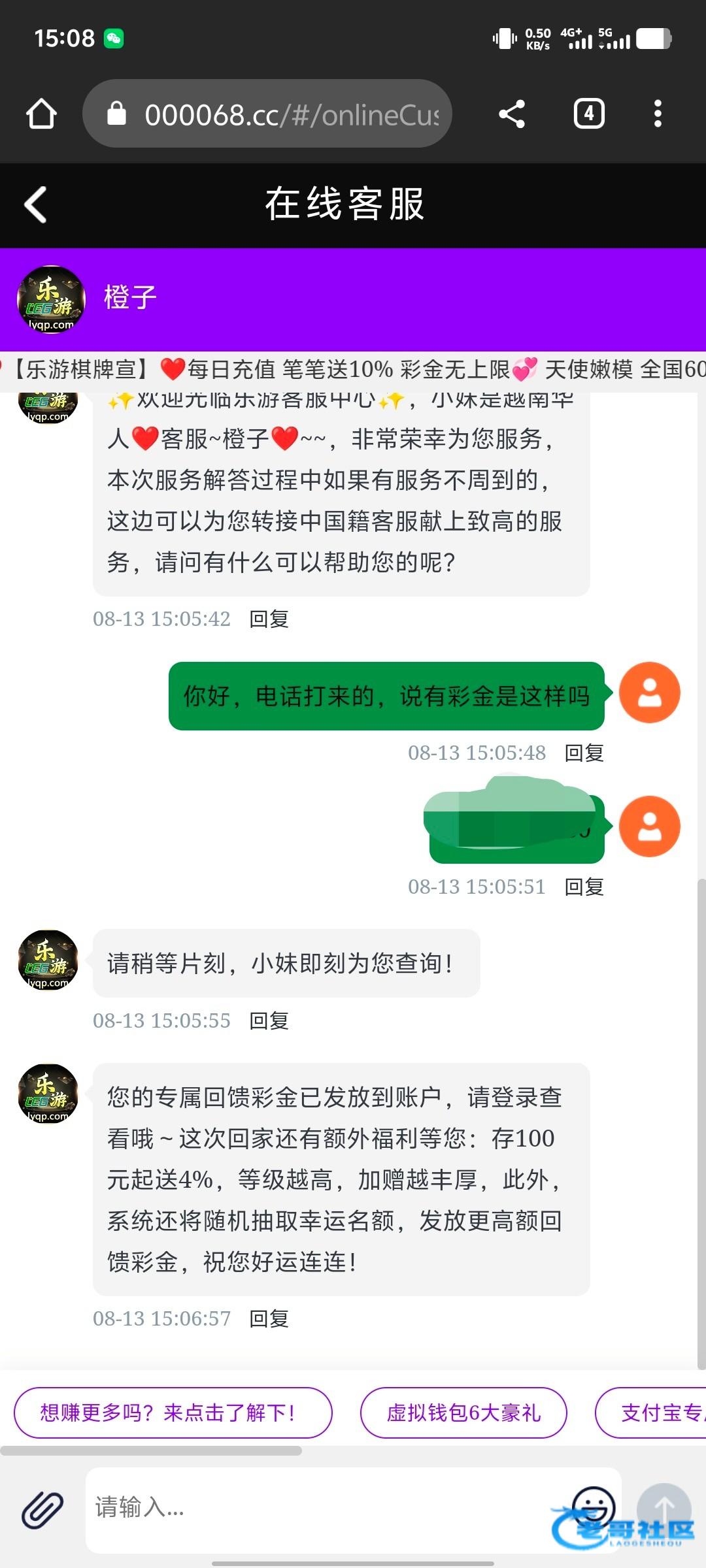Screen dimensions: 706x1568
Task: Reply to the 15:05:55 customer service message
Action: point(269,1021)
